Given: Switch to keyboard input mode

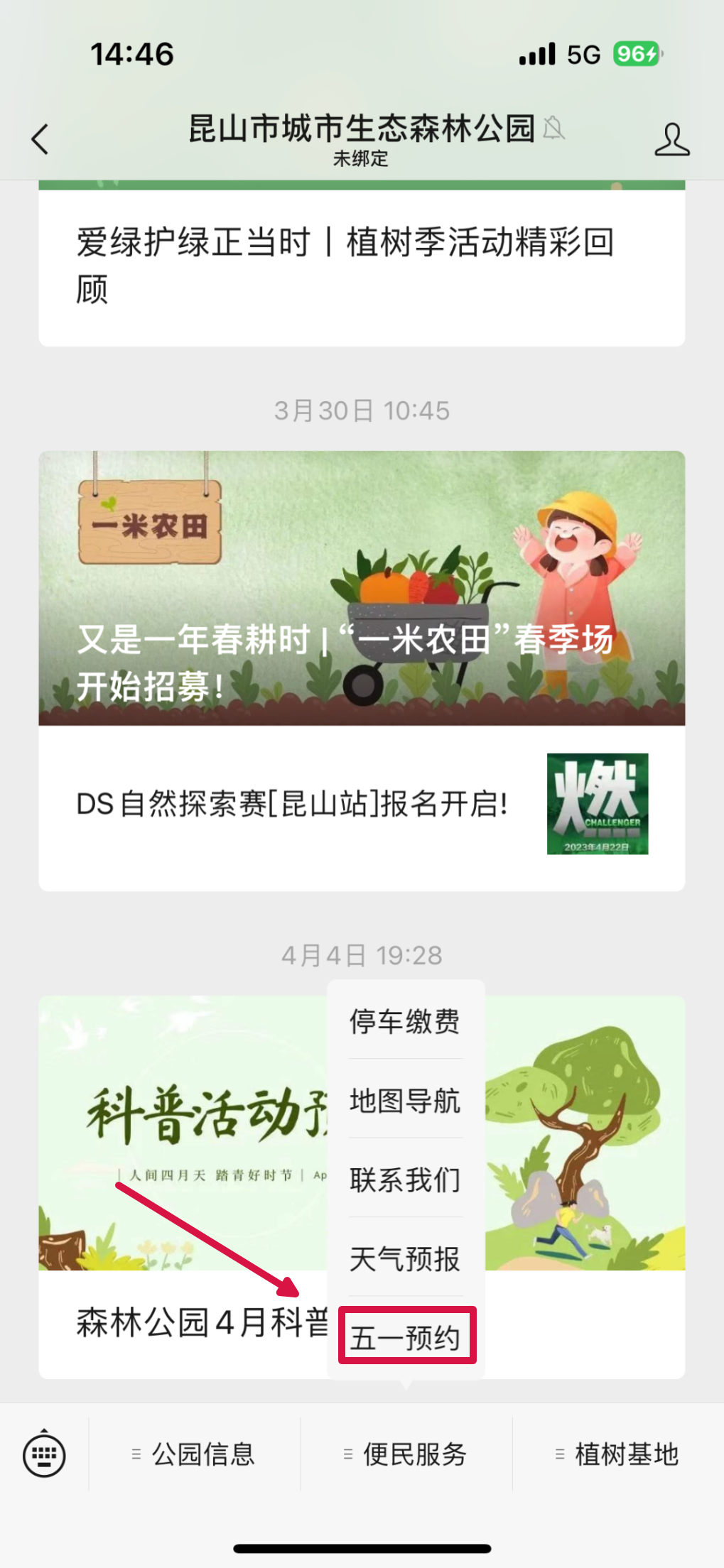Looking at the screenshot, I should click(44, 1454).
